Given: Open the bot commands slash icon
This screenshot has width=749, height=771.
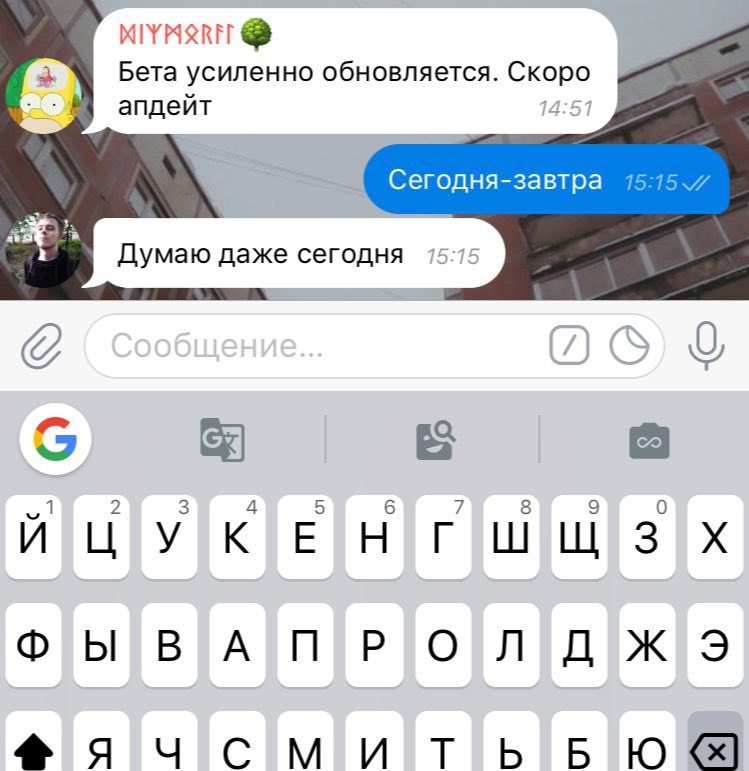Looking at the screenshot, I should pyautogui.click(x=570, y=347).
